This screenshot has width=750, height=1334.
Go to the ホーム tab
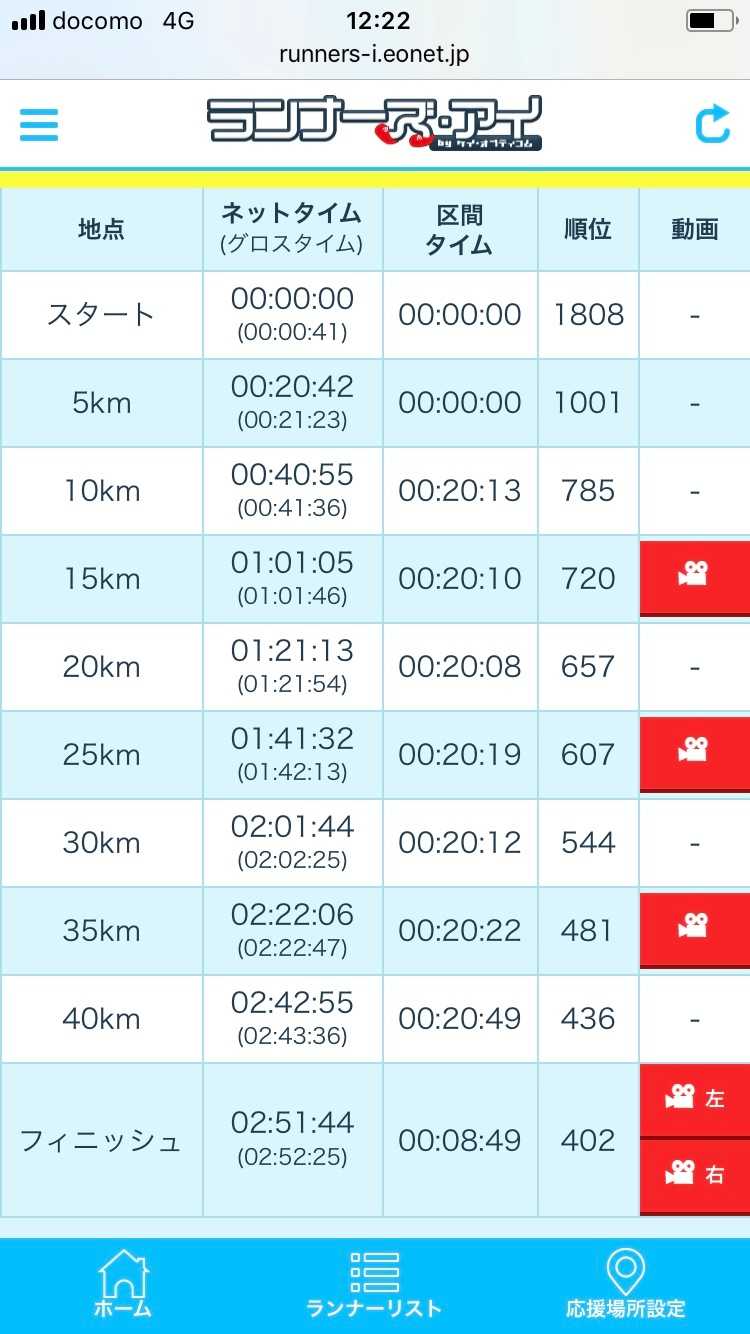click(123, 1285)
